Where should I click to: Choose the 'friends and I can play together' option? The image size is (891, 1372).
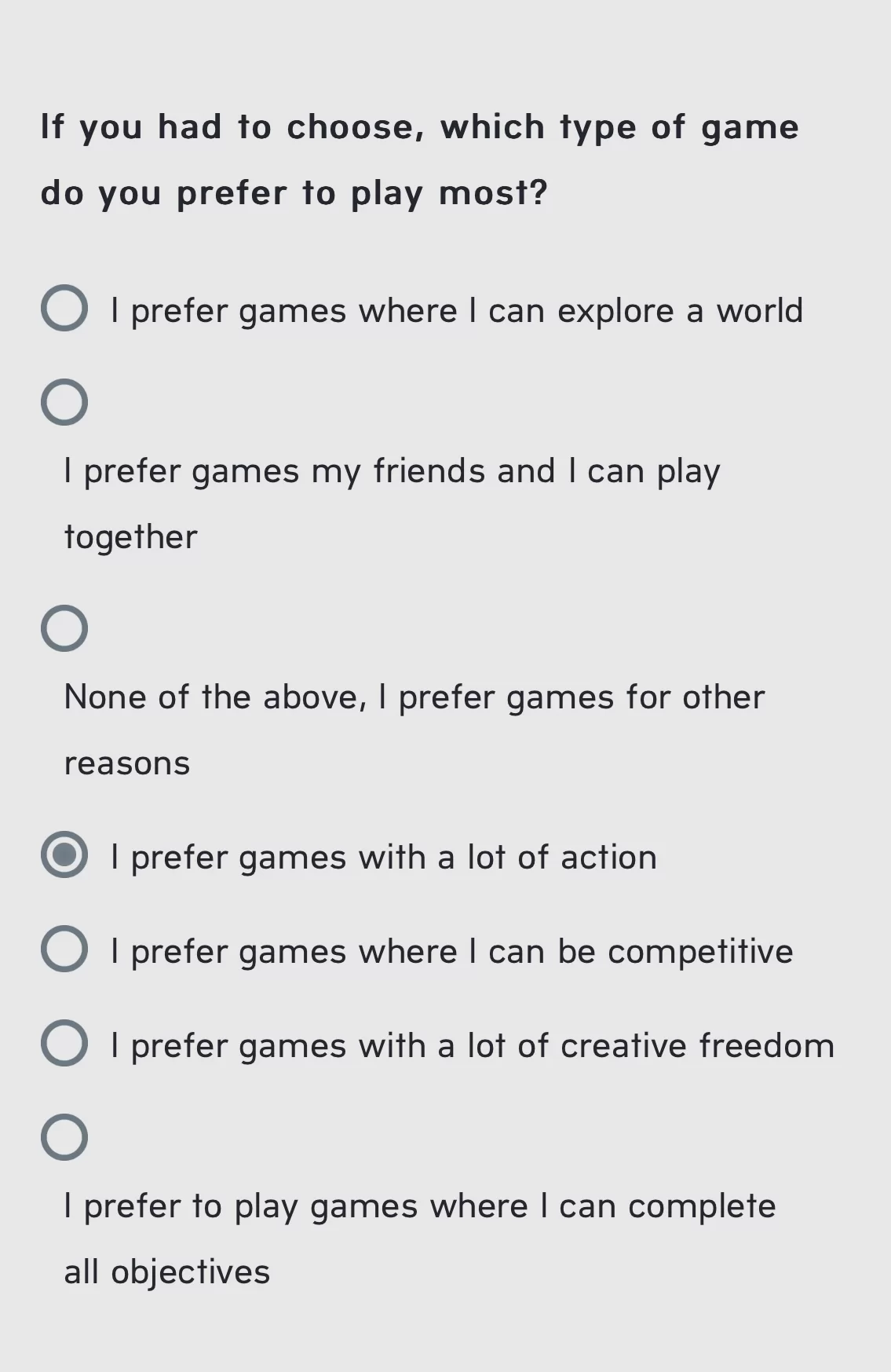(64, 402)
